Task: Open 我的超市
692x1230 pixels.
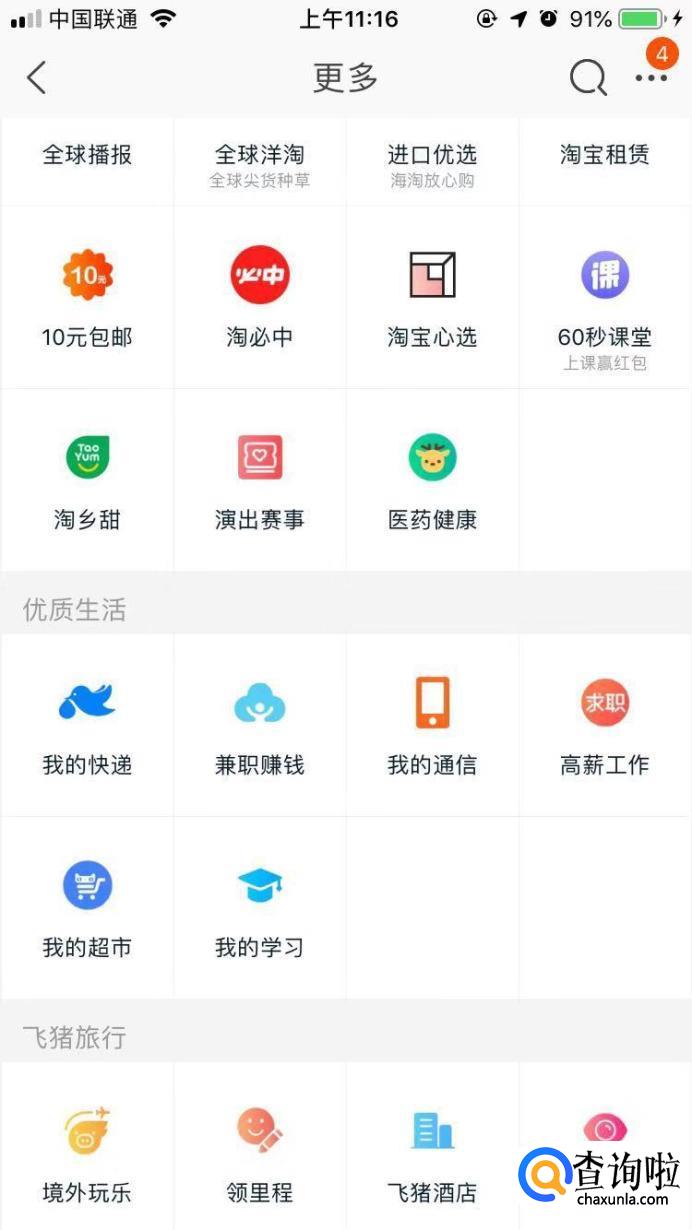Action: pos(87,908)
